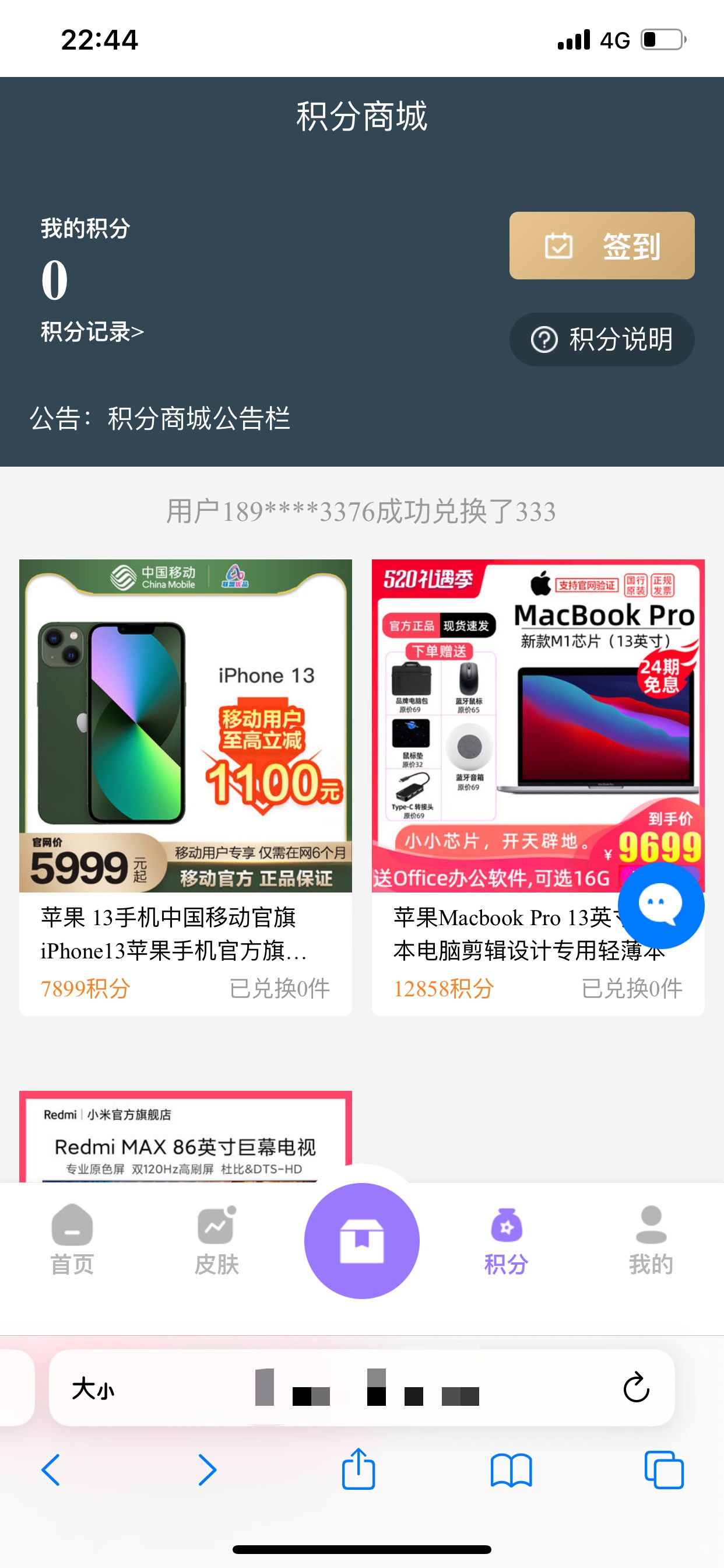Image resolution: width=724 pixels, height=1568 pixels.
Task: Open 积分记录 points history
Action: click(x=92, y=332)
